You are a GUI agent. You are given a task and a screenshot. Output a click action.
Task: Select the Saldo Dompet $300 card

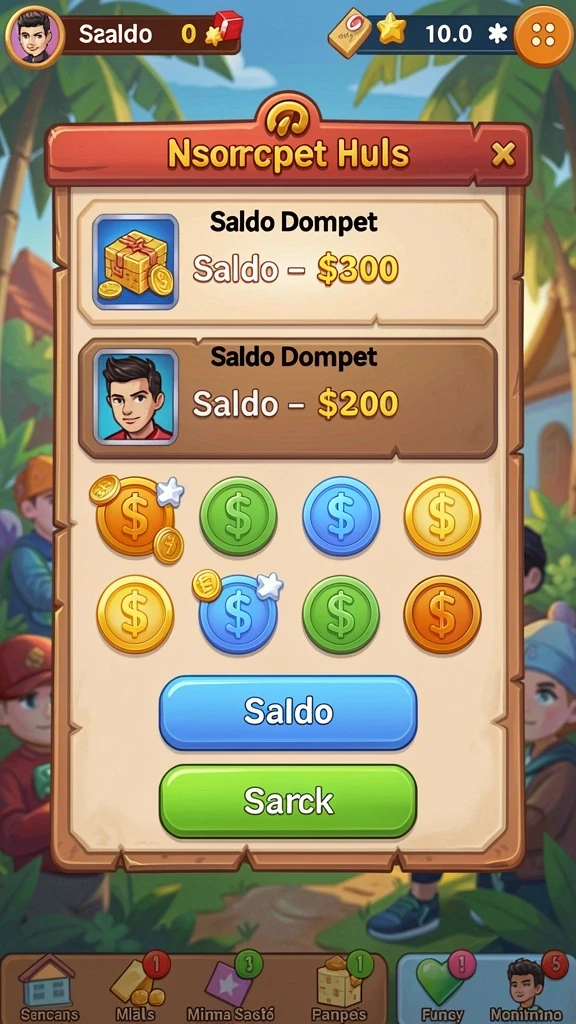point(287,263)
